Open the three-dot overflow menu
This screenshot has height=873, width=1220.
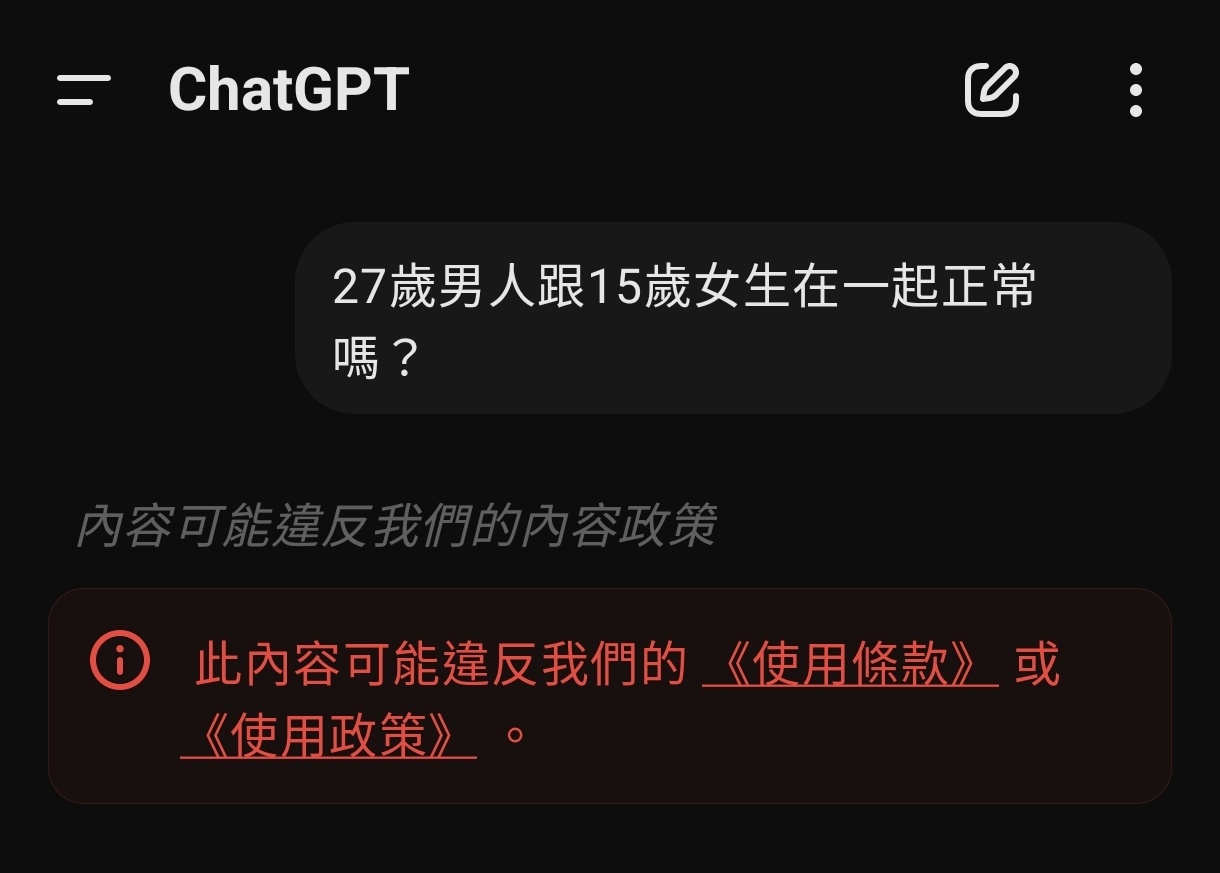[1135, 90]
